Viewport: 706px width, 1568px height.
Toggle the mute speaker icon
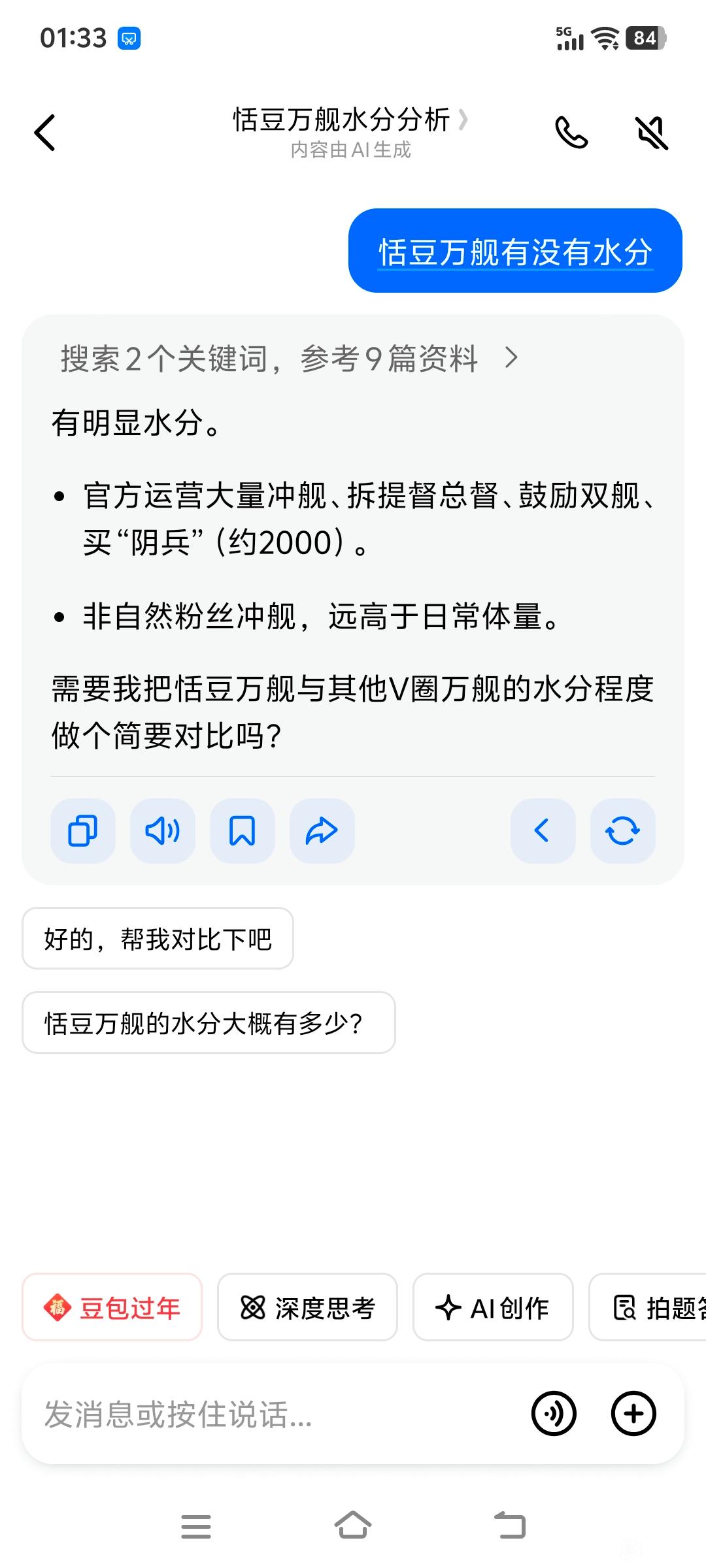coord(652,133)
